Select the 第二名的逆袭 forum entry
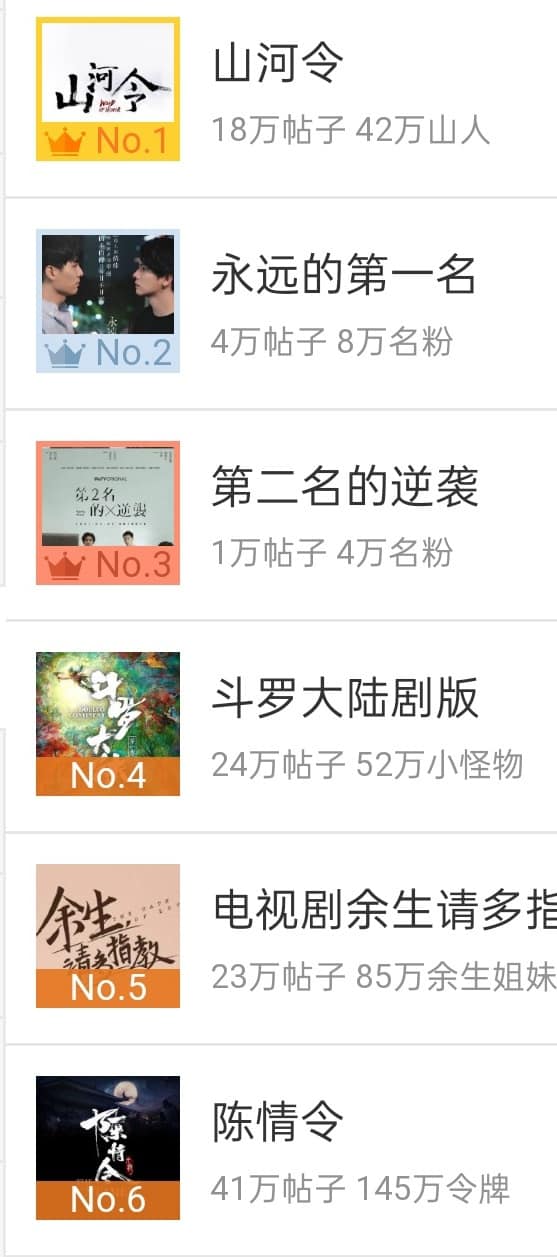557x1257 pixels. click(x=282, y=514)
